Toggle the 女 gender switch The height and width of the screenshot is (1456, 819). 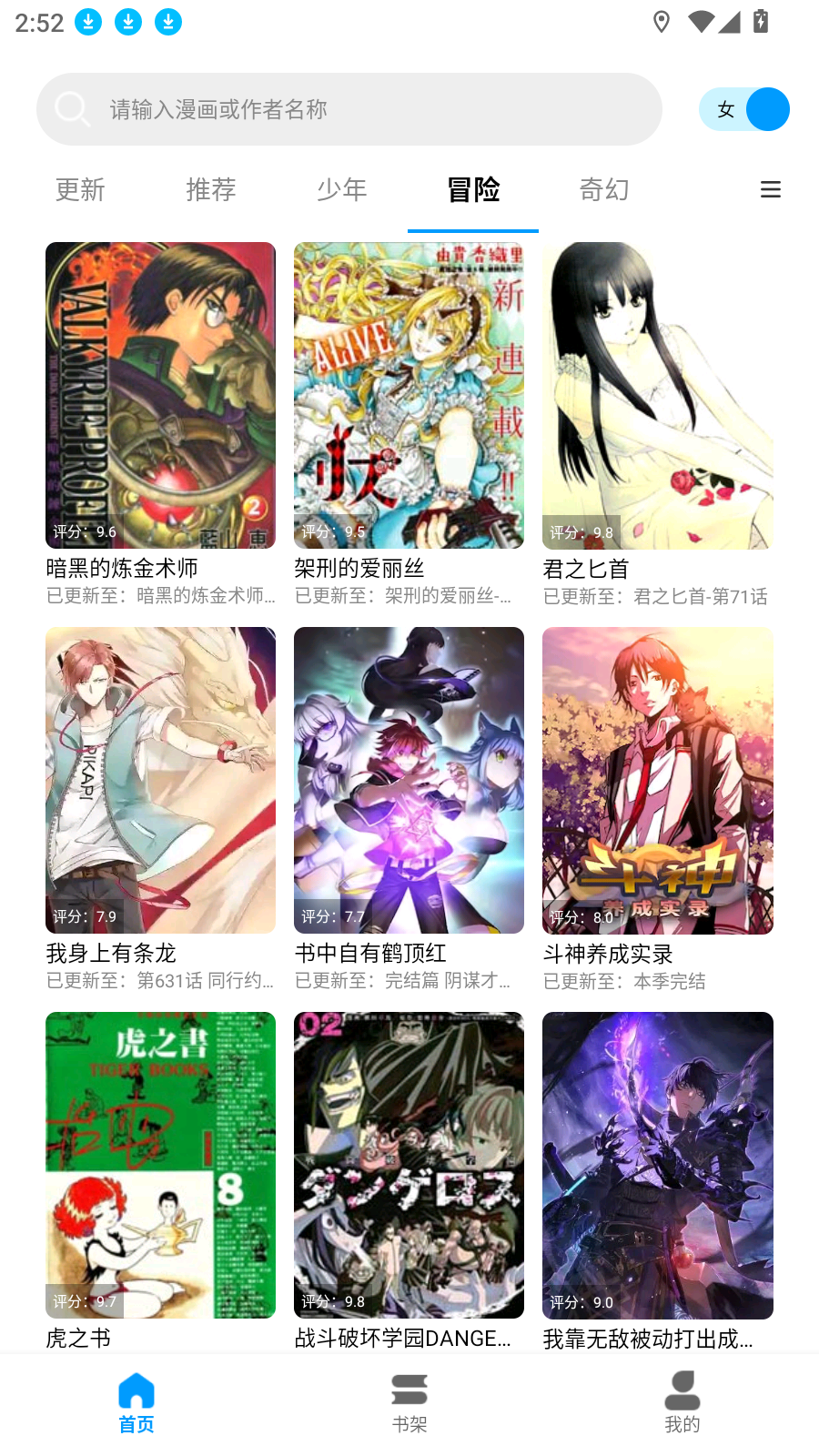(744, 109)
